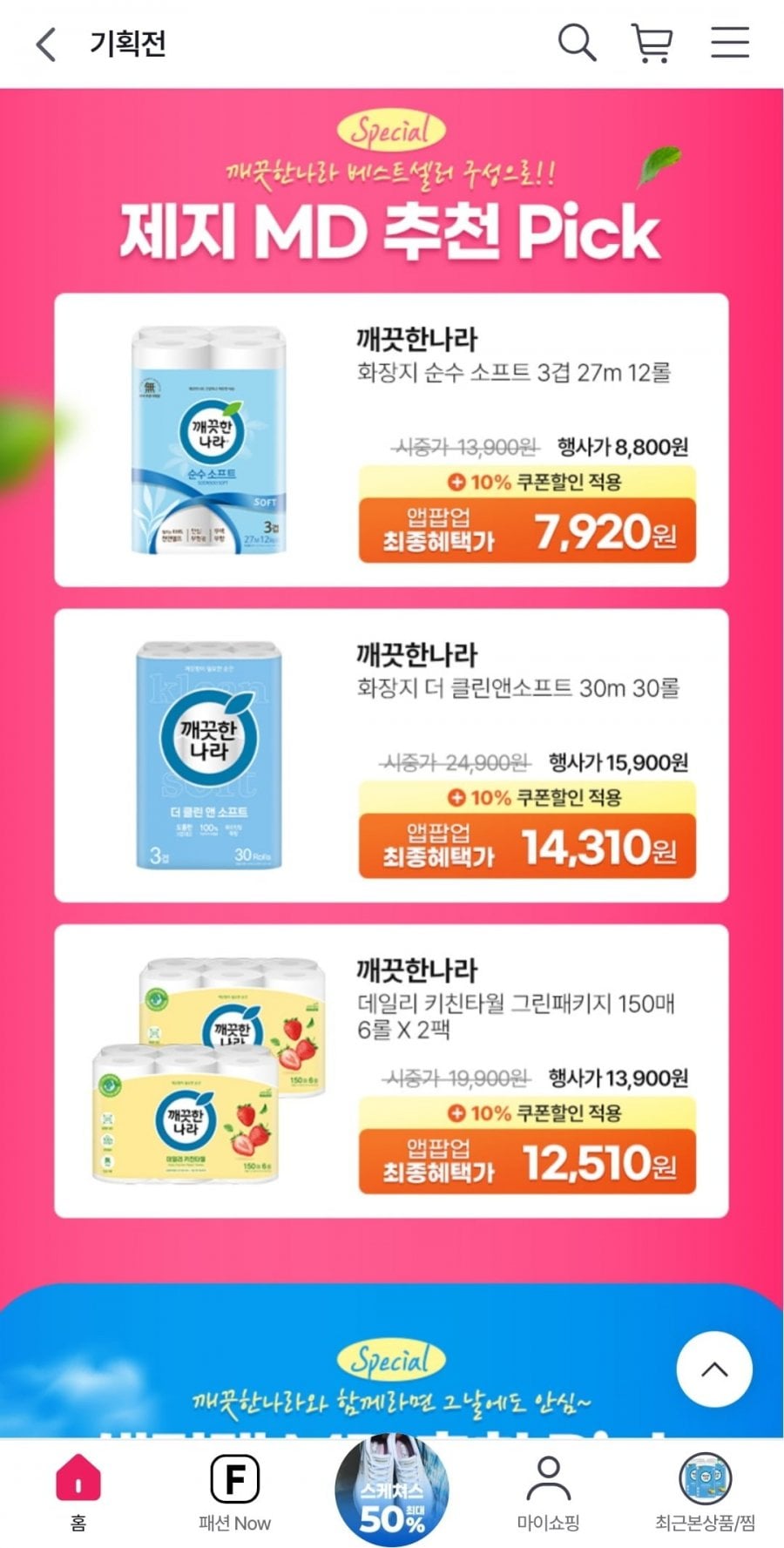Viewport: 784px width, 1548px height.
Task: Open the shopping cart
Action: 652,43
